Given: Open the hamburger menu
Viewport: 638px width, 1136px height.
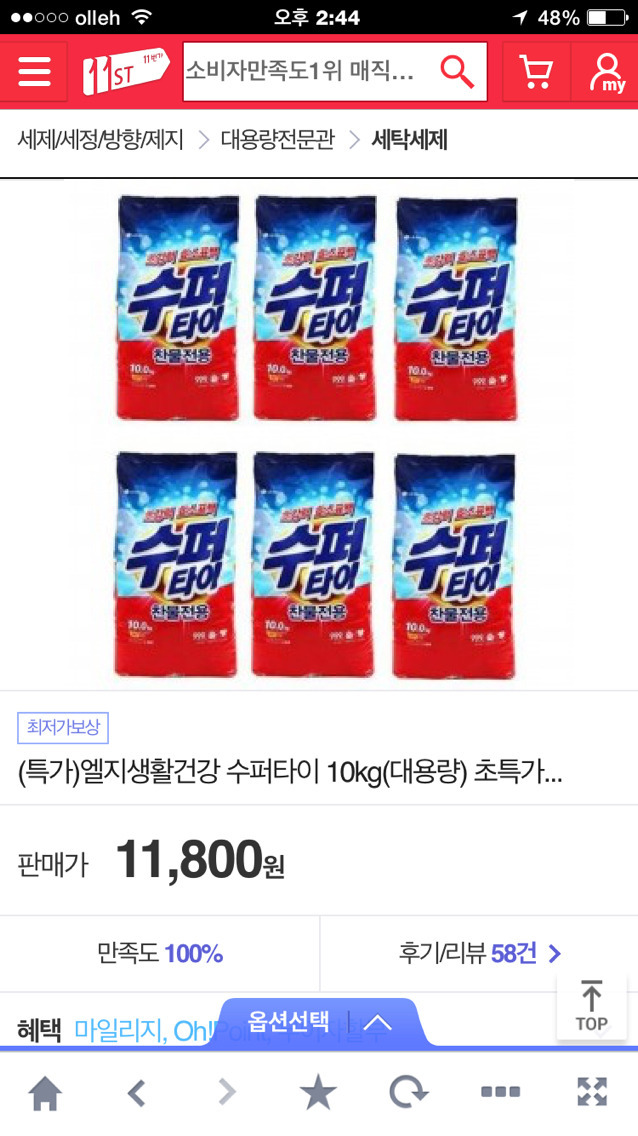Looking at the screenshot, I should pyautogui.click(x=34, y=72).
